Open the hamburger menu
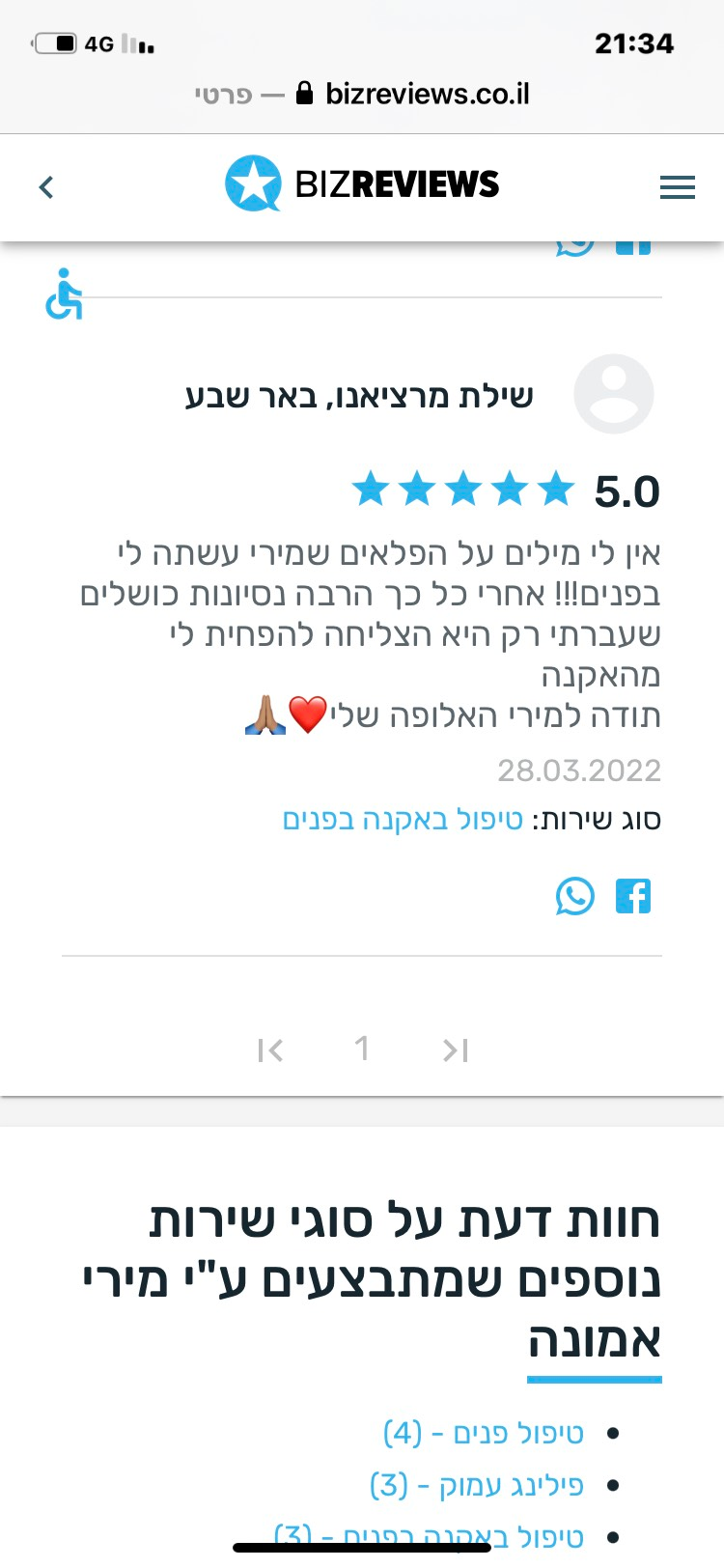Screen dimensions: 724x1568 click(x=677, y=186)
